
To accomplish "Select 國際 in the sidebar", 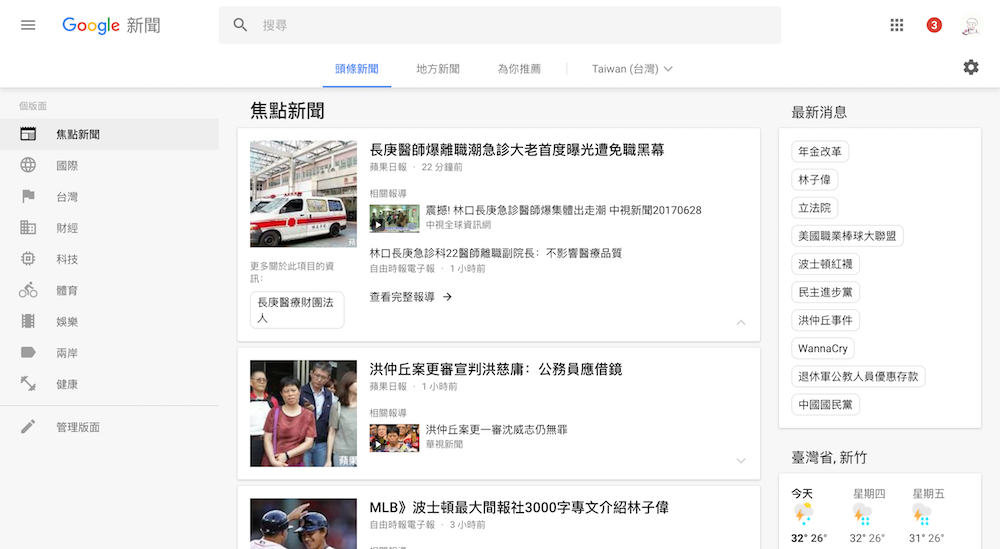I will coord(67,165).
